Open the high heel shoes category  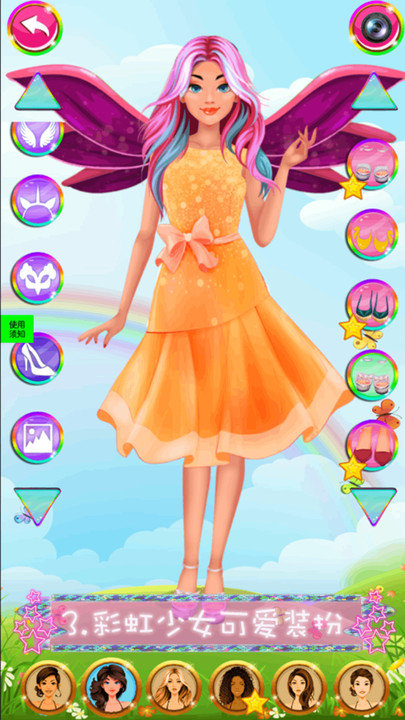point(37,358)
